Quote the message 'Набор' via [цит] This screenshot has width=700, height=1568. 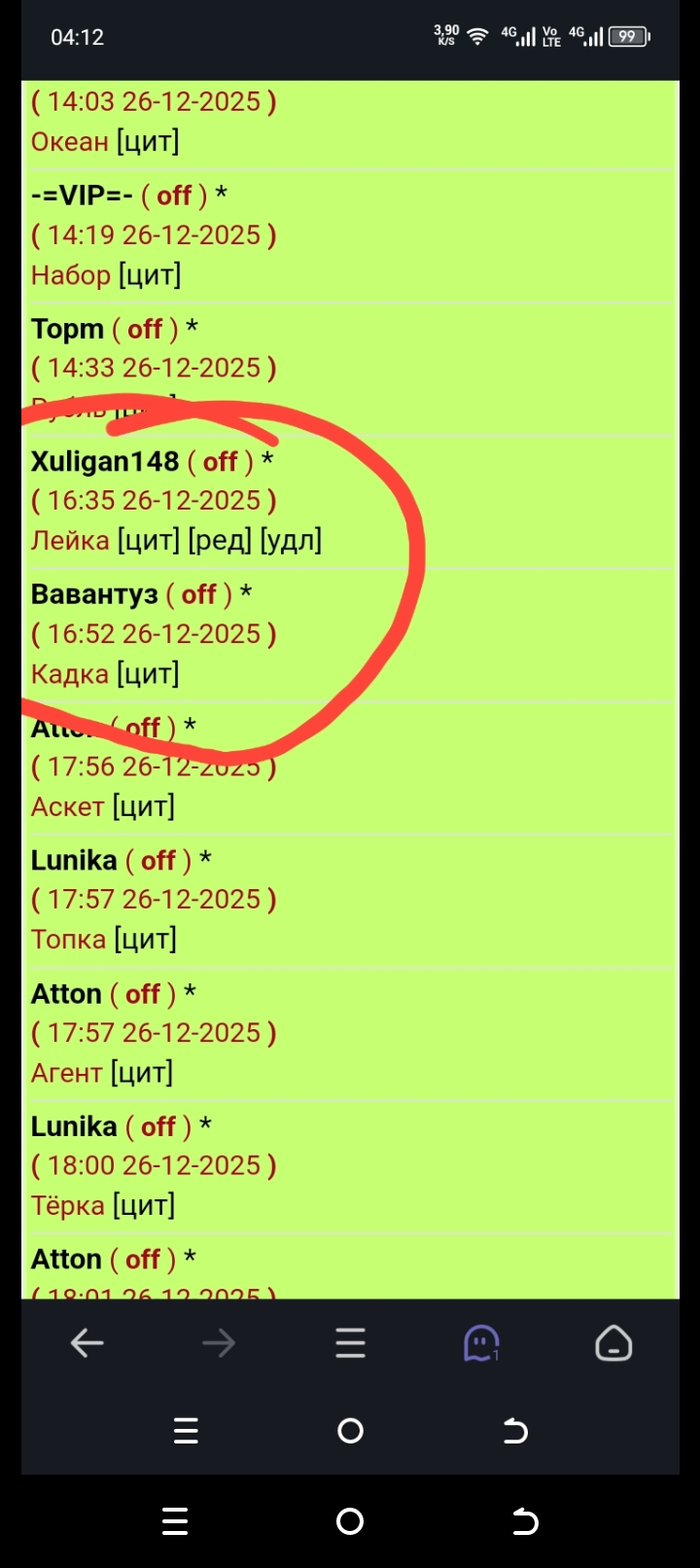click(150, 275)
